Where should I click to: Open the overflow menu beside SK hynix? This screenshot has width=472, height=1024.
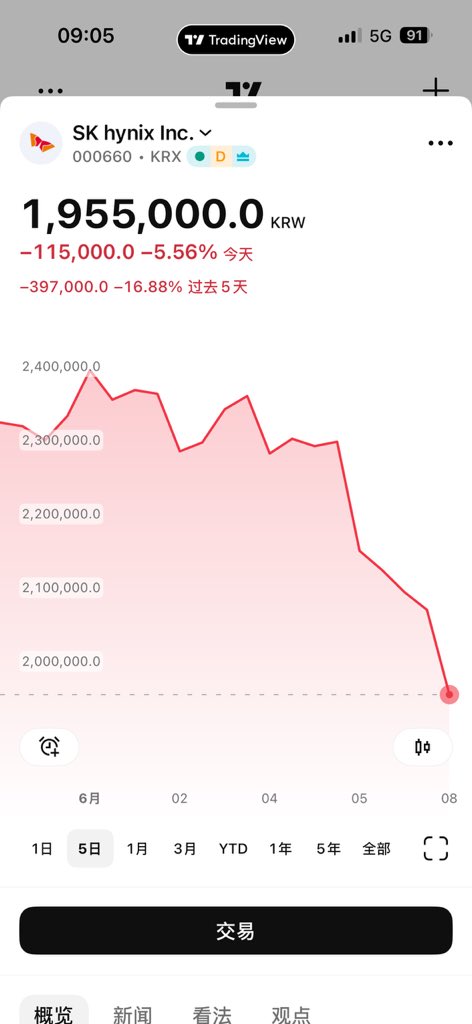(440, 143)
